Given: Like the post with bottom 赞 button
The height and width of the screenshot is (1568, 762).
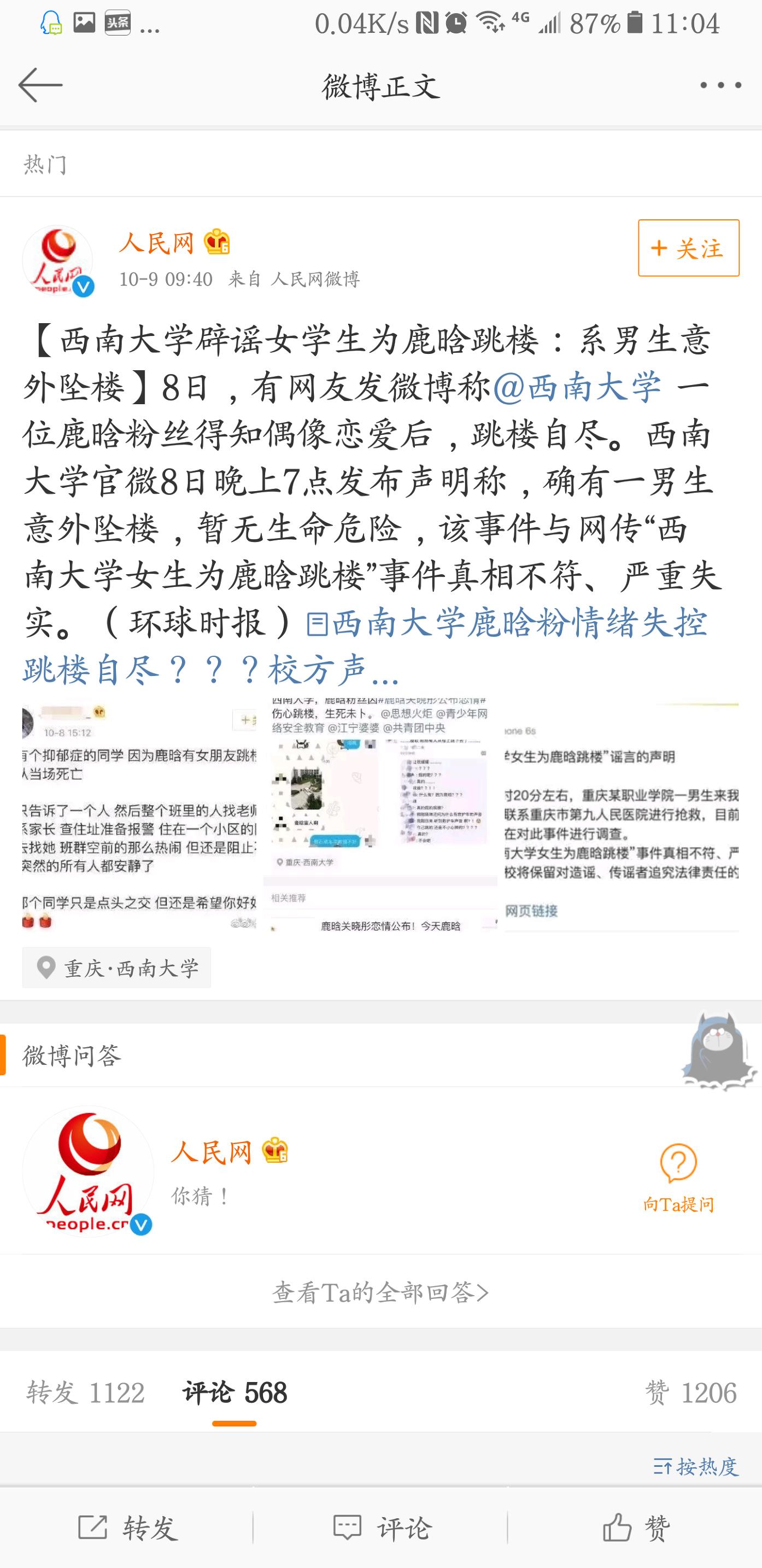Looking at the screenshot, I should click(636, 1528).
